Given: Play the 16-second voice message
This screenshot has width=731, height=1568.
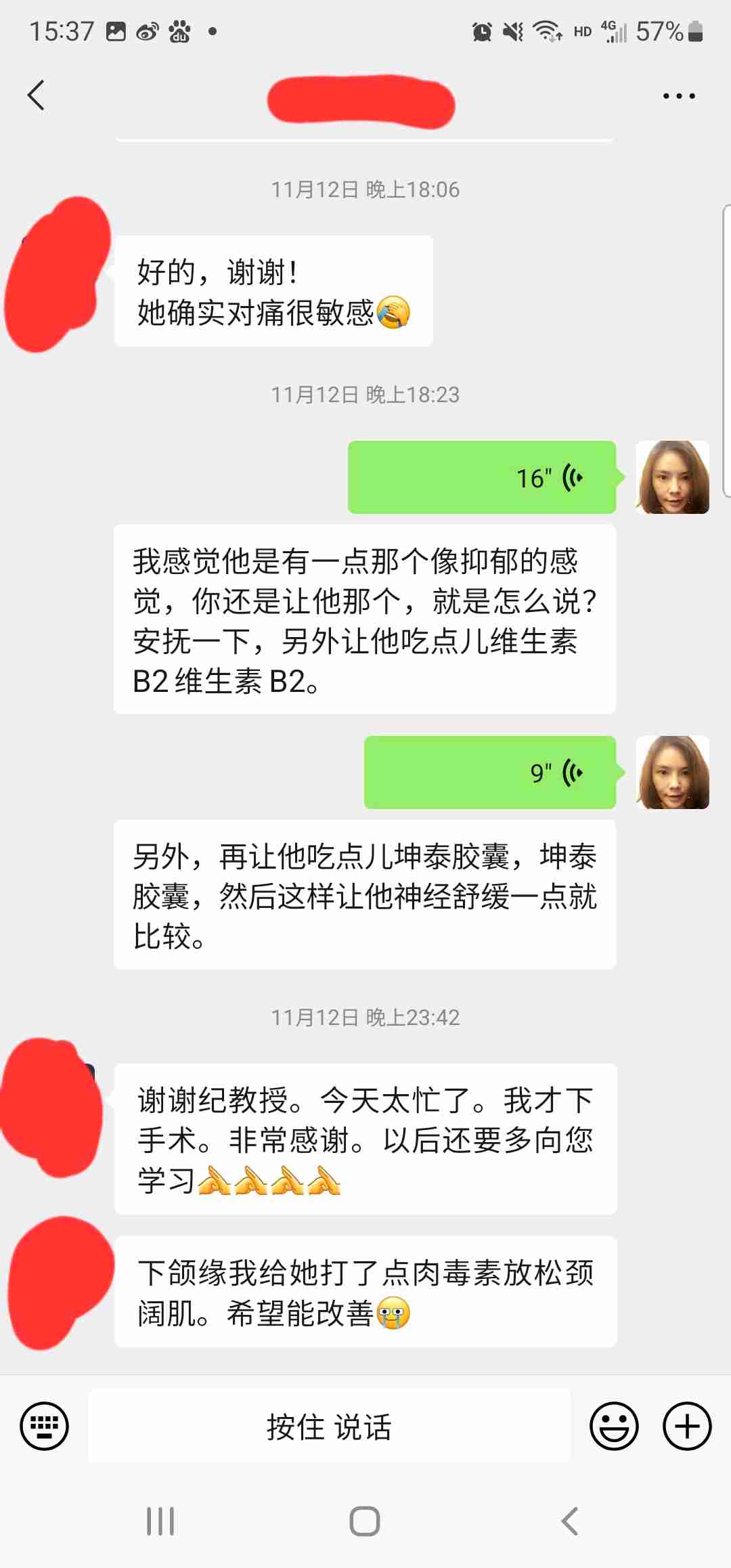Looking at the screenshot, I should click(x=482, y=477).
